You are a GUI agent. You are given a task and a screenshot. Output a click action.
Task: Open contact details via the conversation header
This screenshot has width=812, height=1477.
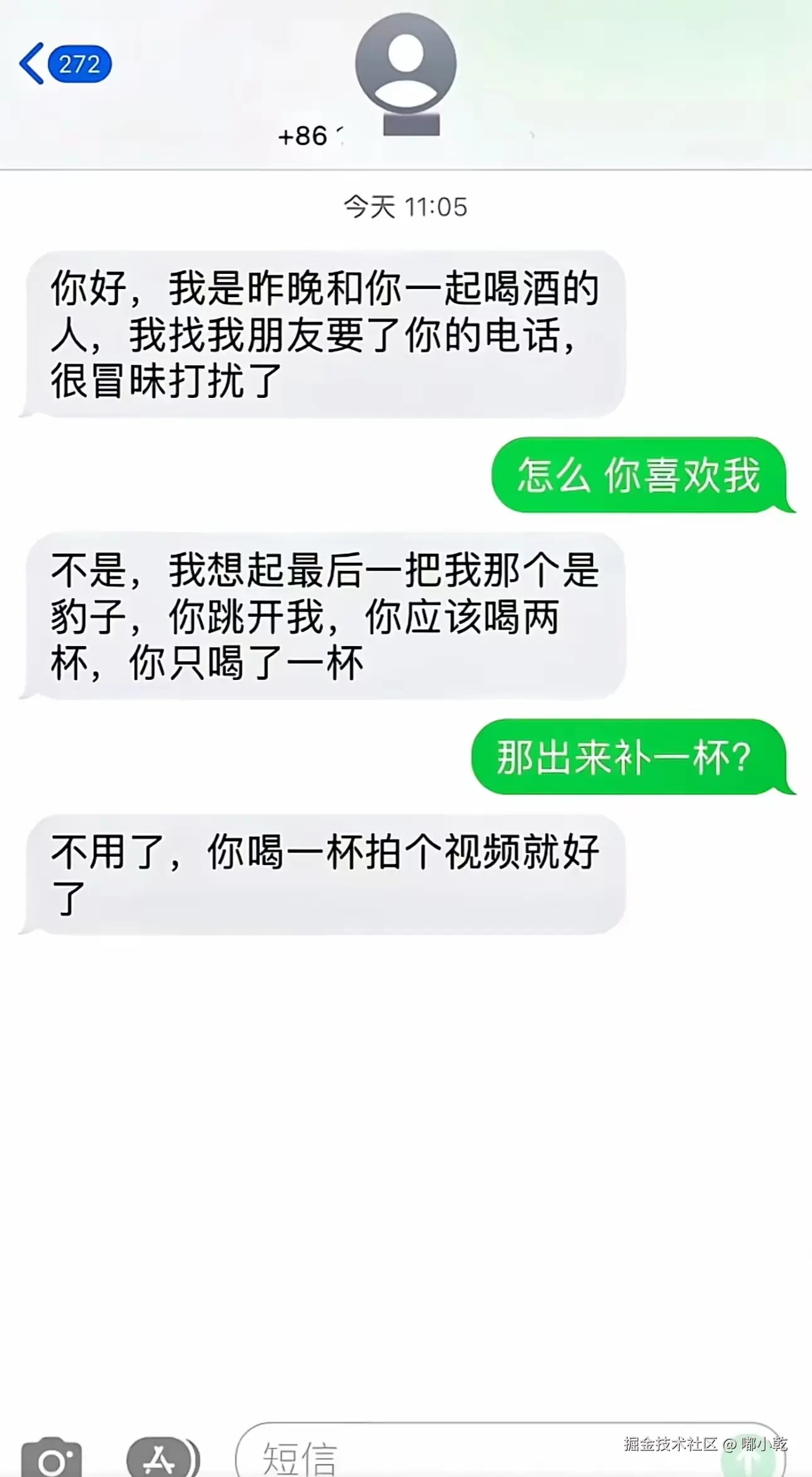[x=405, y=88]
